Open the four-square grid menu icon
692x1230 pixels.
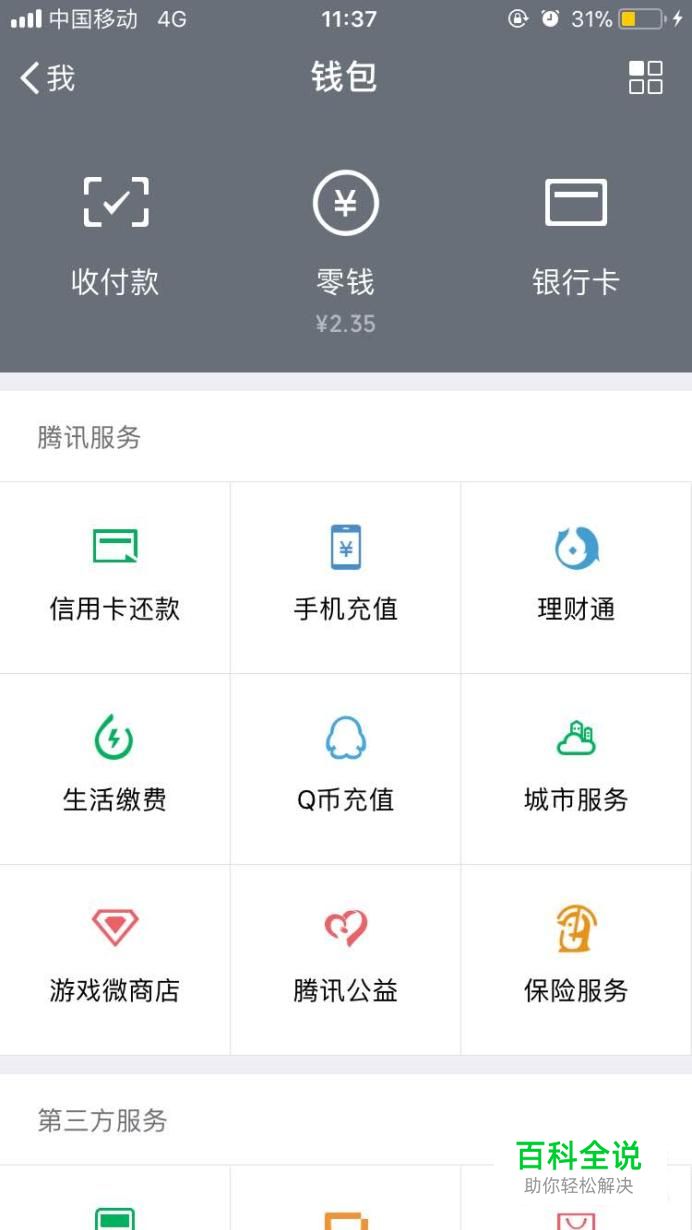click(x=645, y=78)
